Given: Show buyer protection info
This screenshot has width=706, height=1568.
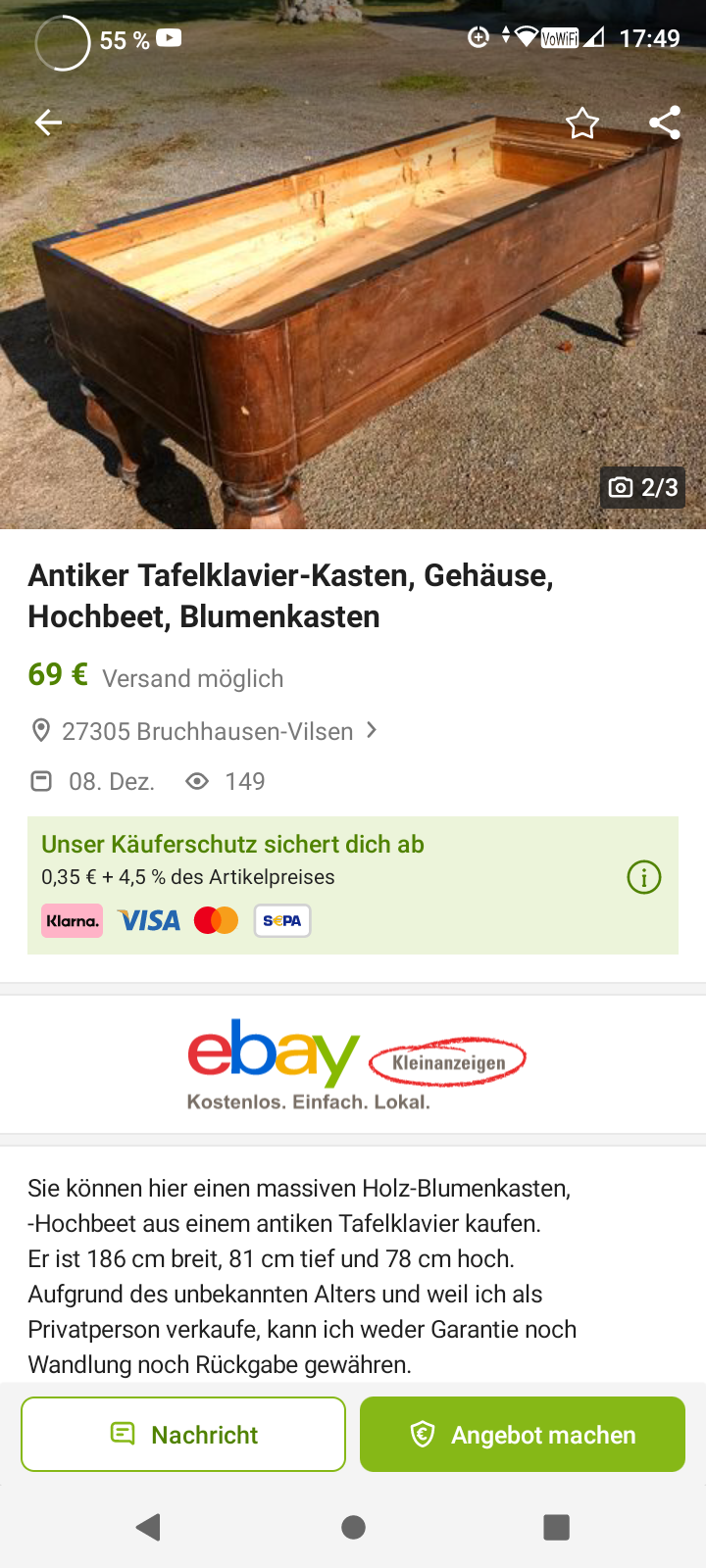Looking at the screenshot, I should point(644,877).
